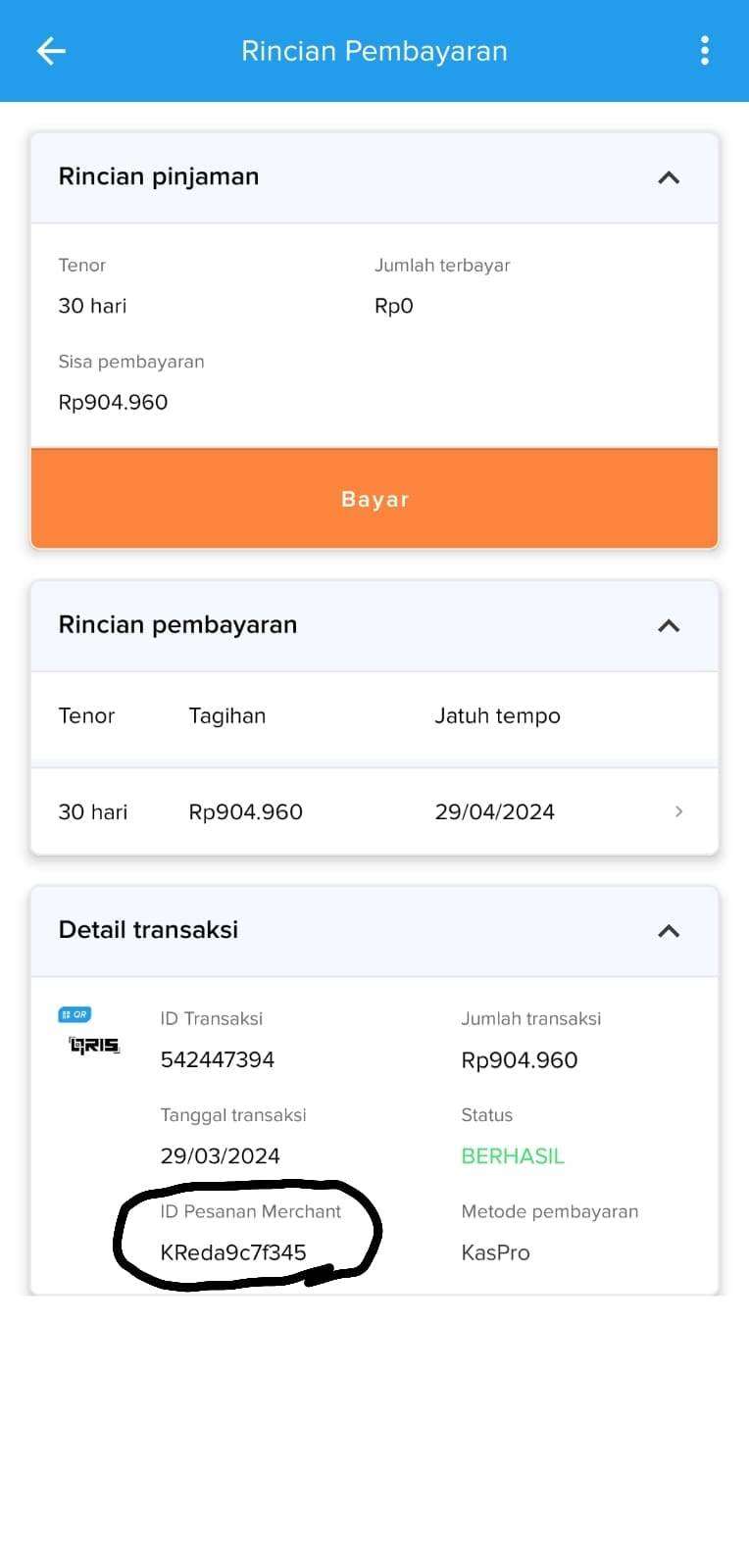The height and width of the screenshot is (1568, 749).
Task: Tap the orange Bayar button
Action: (374, 499)
